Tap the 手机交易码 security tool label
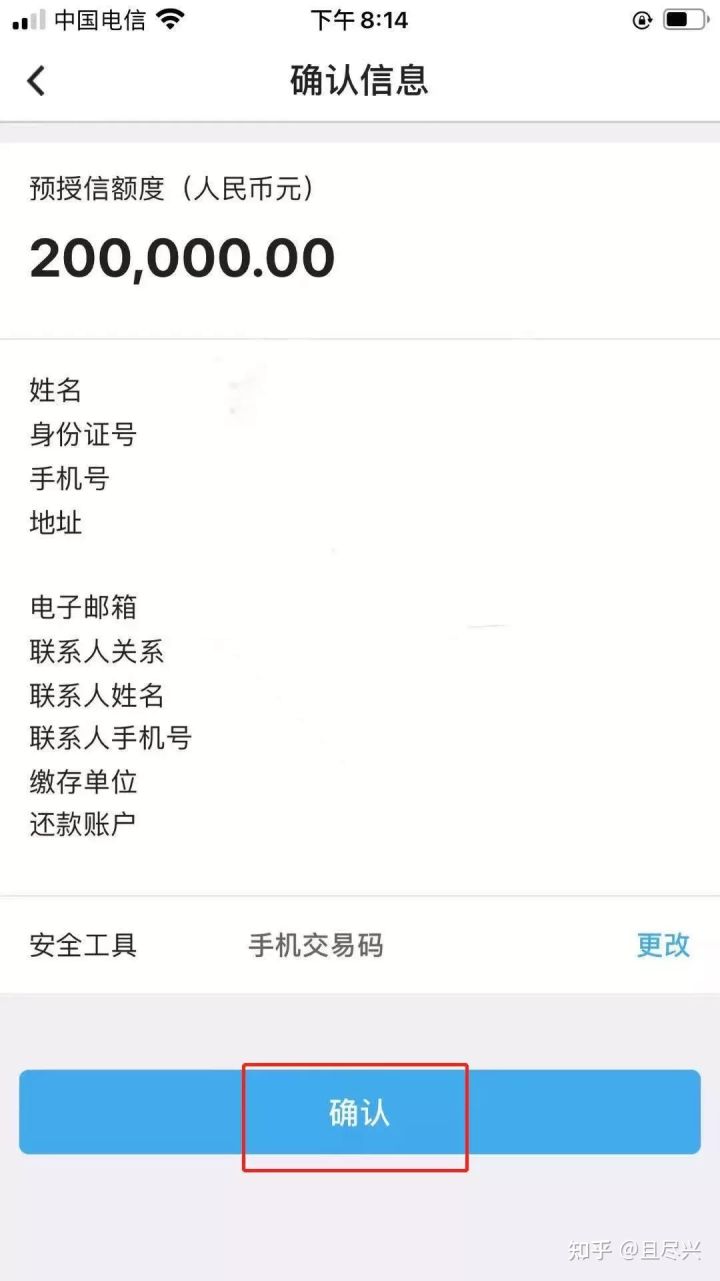 pos(315,946)
